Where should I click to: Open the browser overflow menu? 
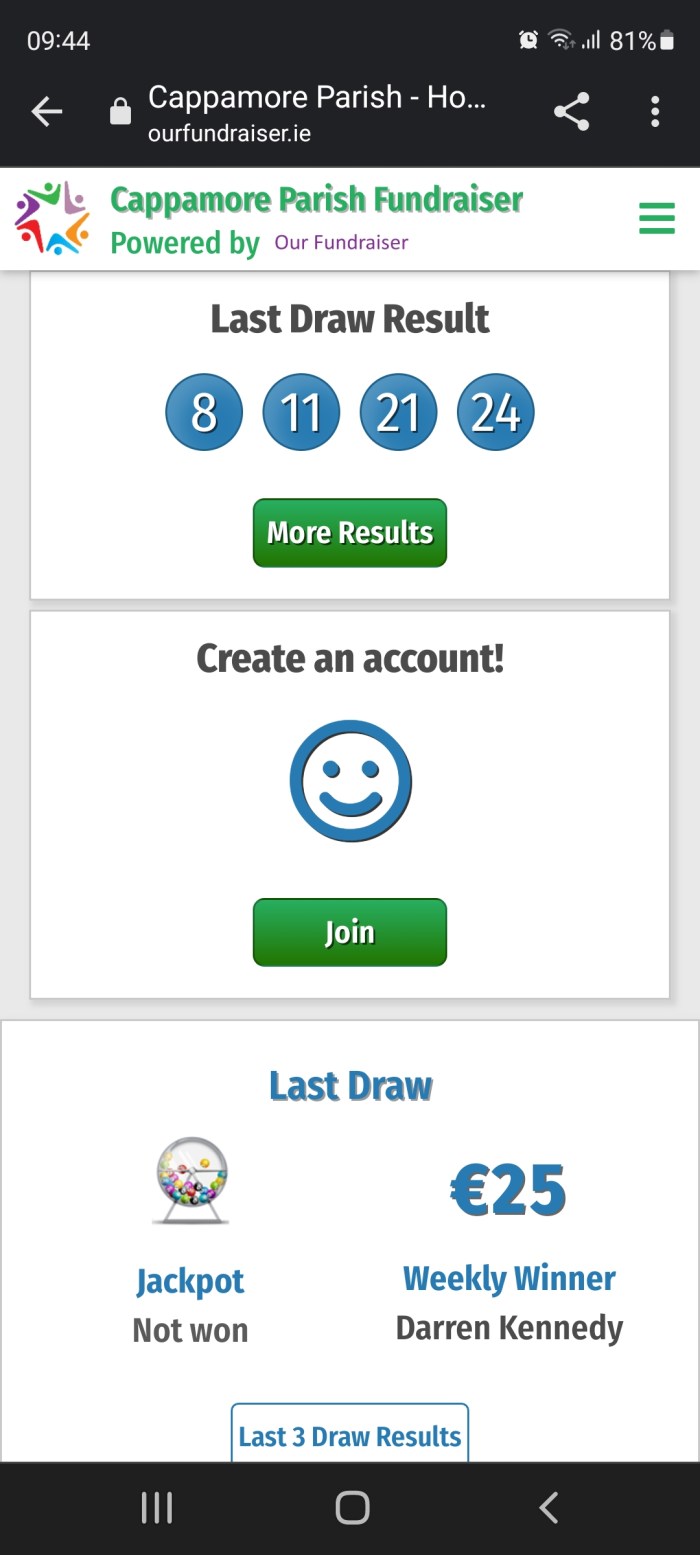[655, 112]
